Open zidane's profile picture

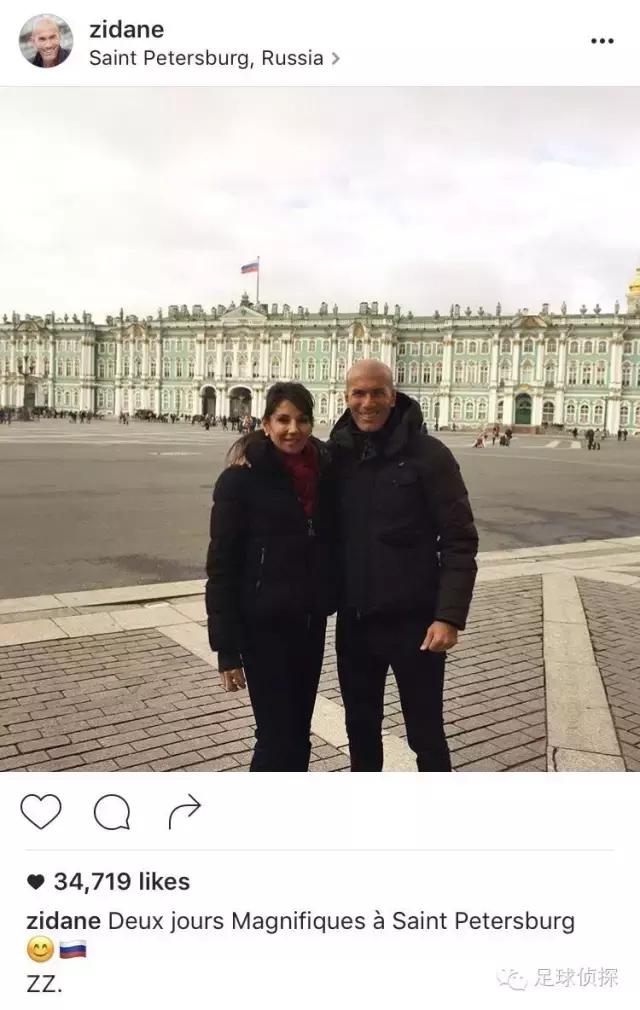(46, 41)
